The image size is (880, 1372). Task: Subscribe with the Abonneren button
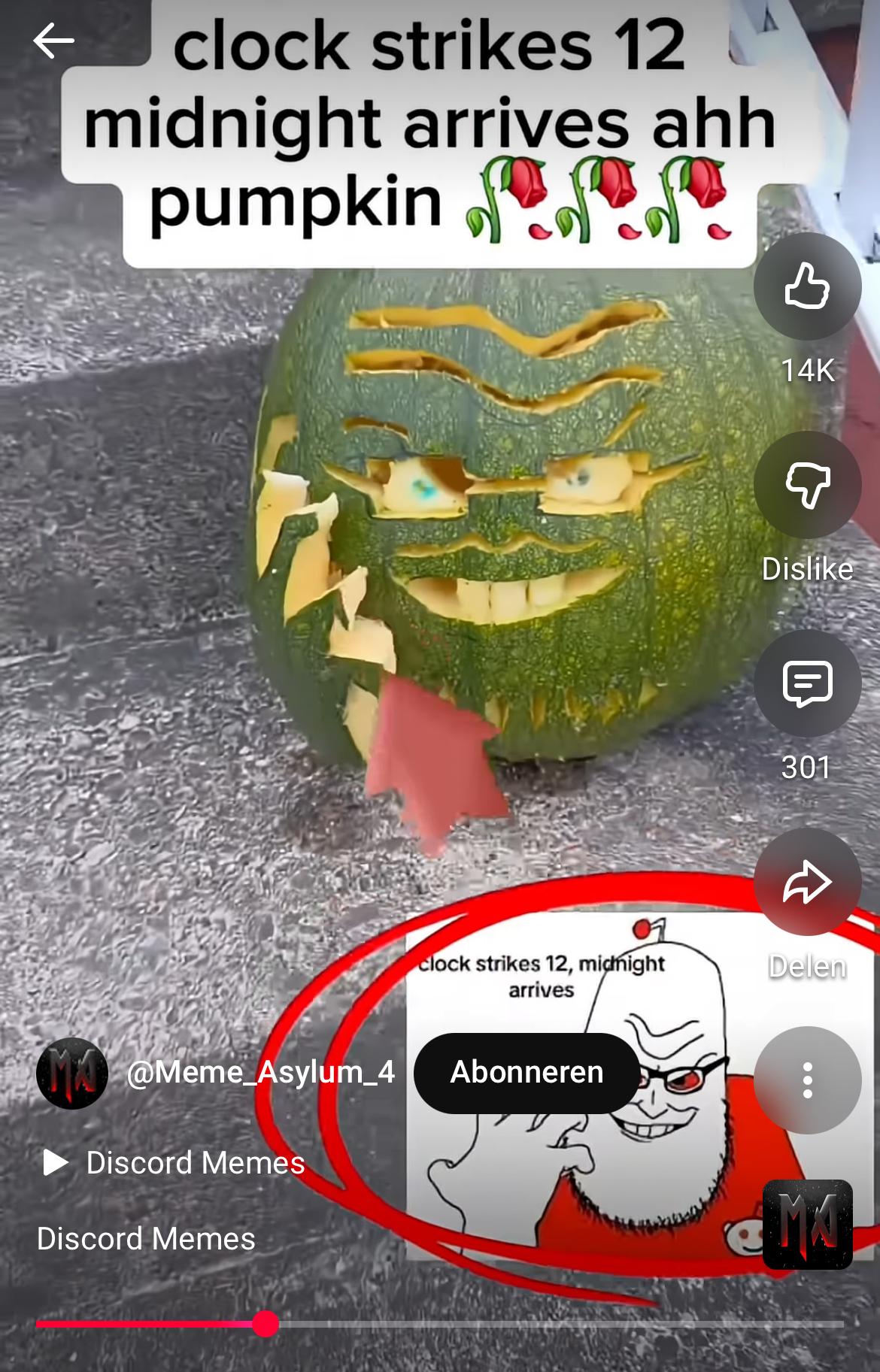point(526,1073)
